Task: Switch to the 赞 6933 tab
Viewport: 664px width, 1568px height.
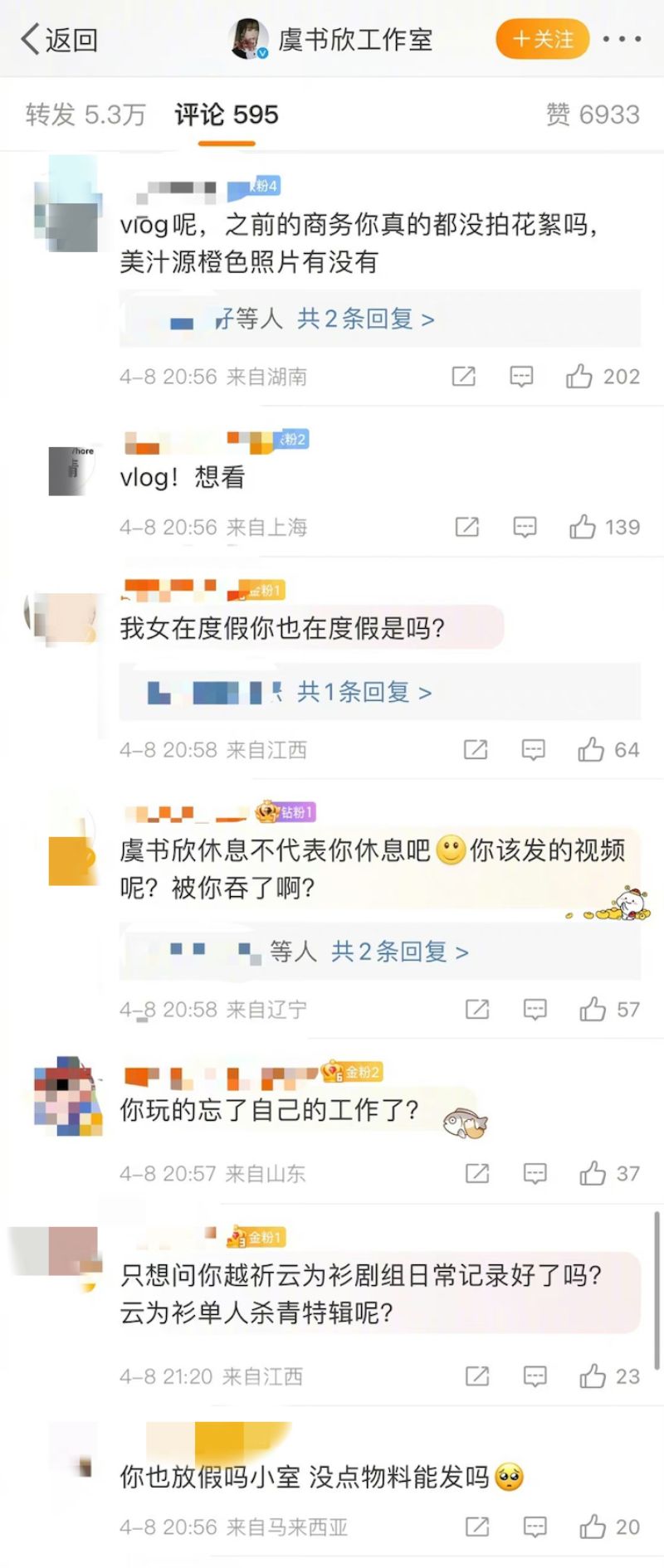Action: [x=593, y=114]
